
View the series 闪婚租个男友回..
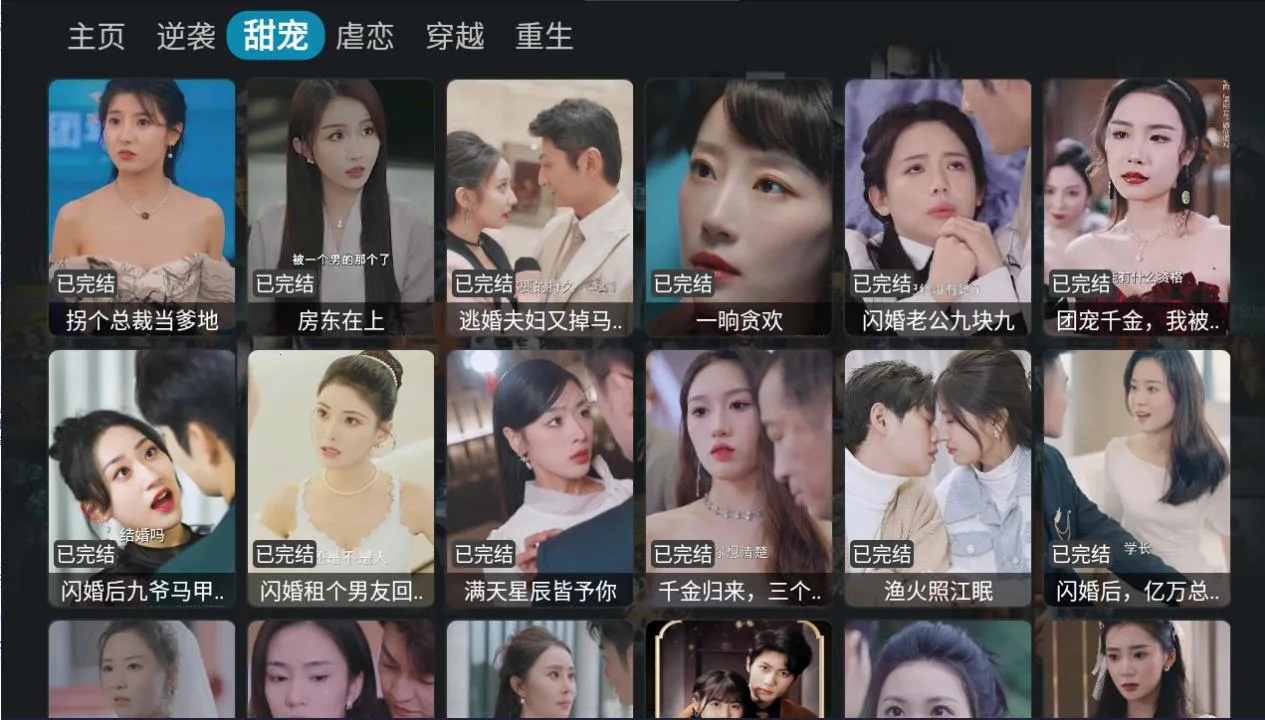341,478
